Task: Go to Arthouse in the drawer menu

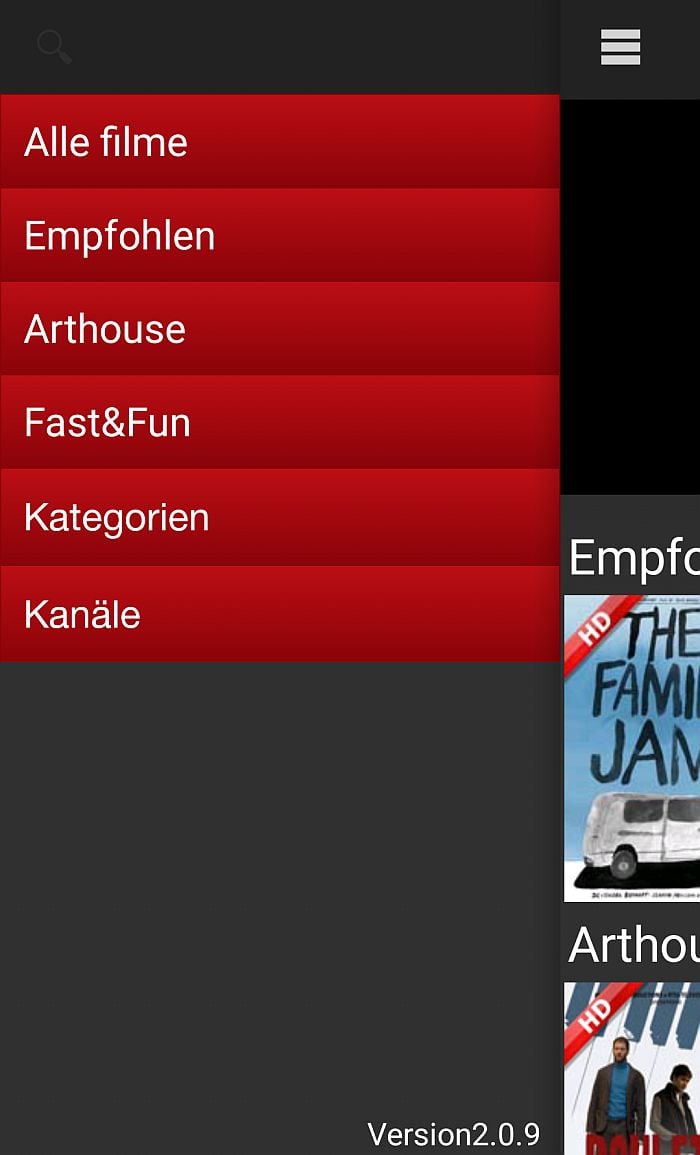Action: 279,329
